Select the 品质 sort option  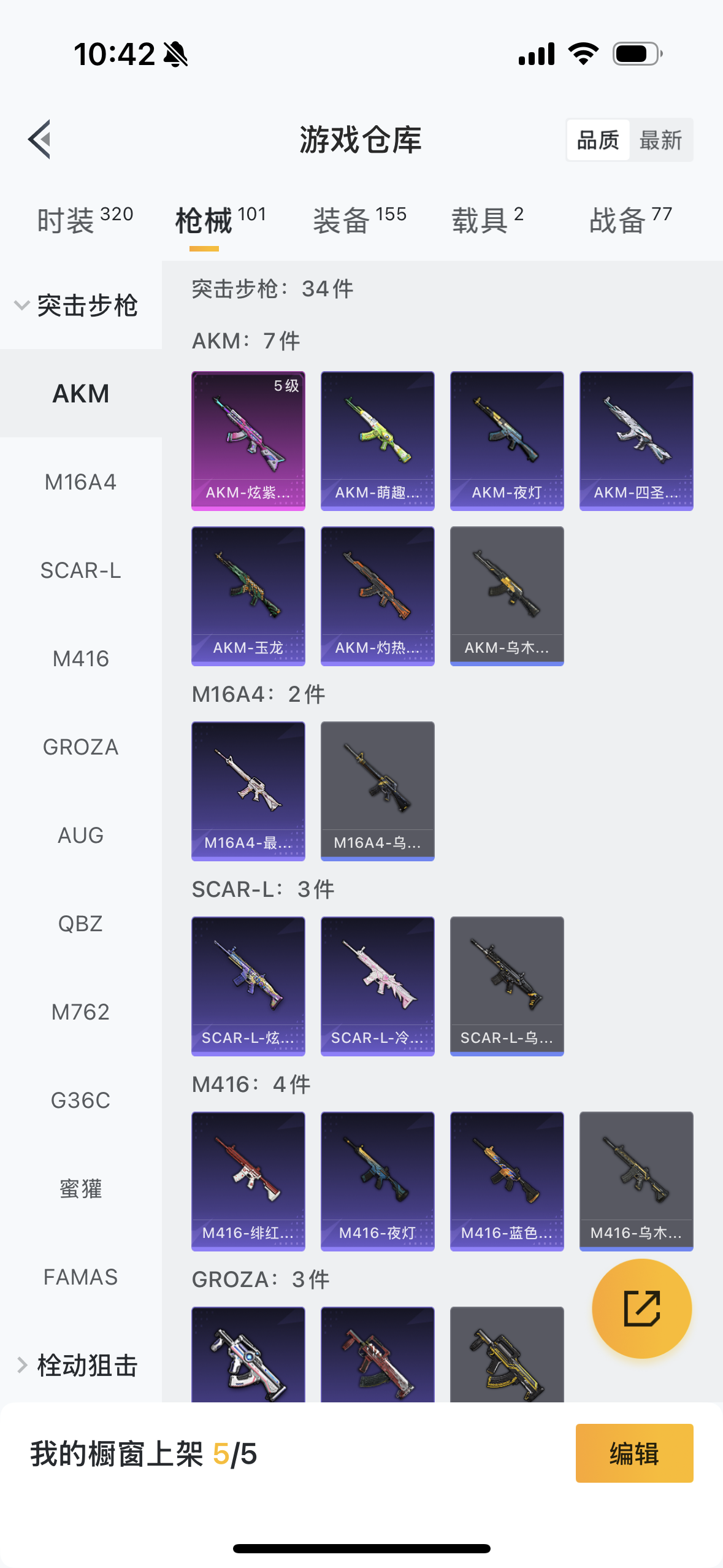(x=598, y=140)
